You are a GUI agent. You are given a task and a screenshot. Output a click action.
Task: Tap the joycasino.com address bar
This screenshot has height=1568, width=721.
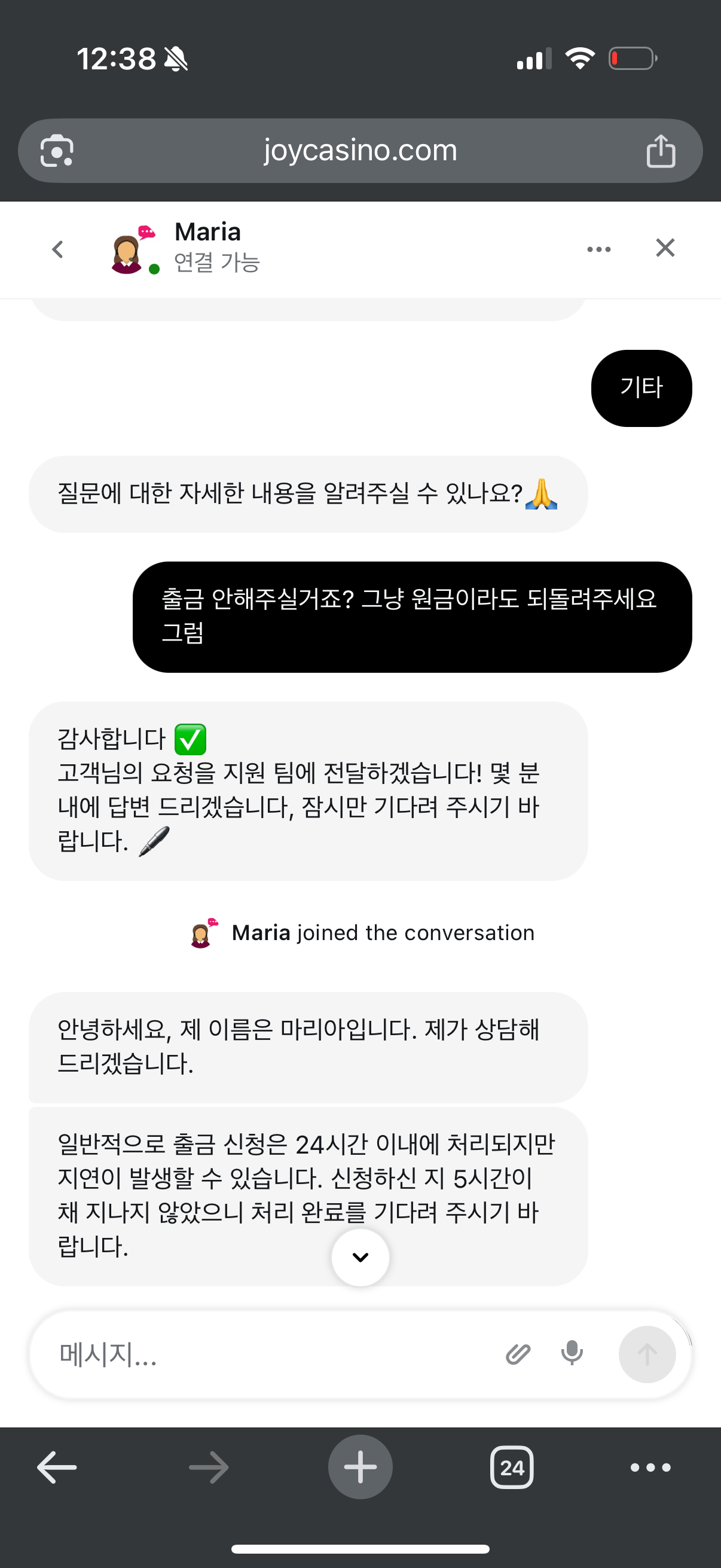(360, 150)
